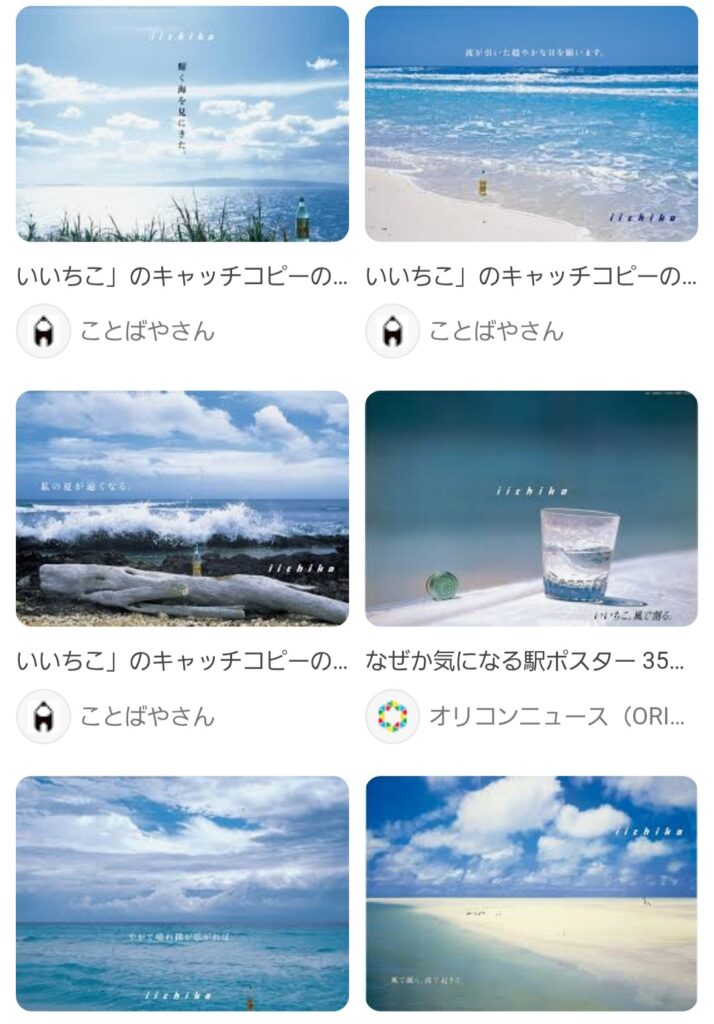Open the driftwood and crashing wave poster
714x1024 pixels.
(182, 508)
